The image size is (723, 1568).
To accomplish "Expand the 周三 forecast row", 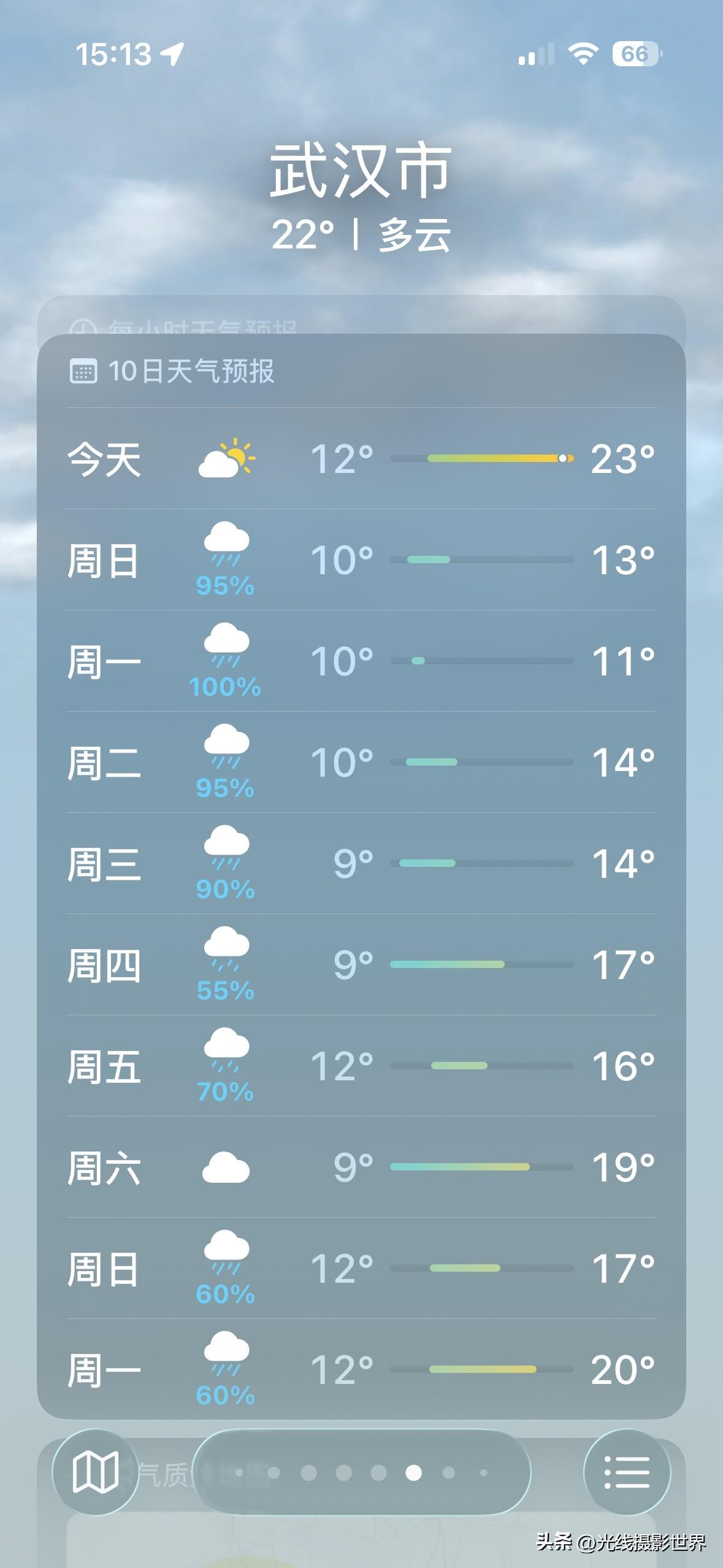I will [362, 862].
